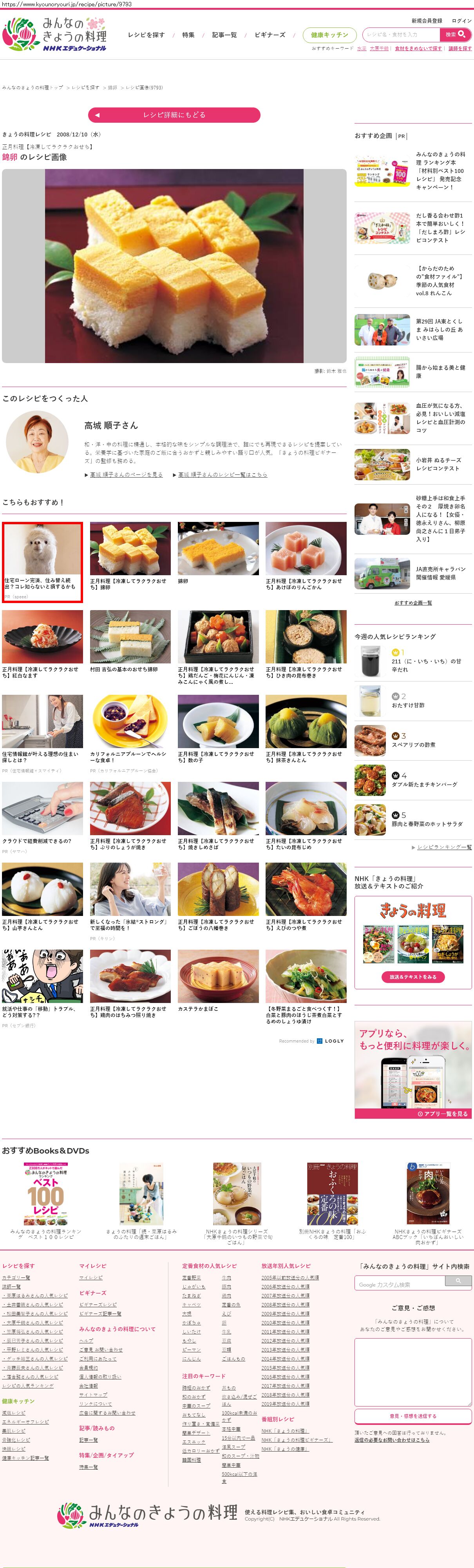This screenshot has height=1568, width=474.
Task: Tap the レシピ詳細にもどる button
Action: pos(174,114)
